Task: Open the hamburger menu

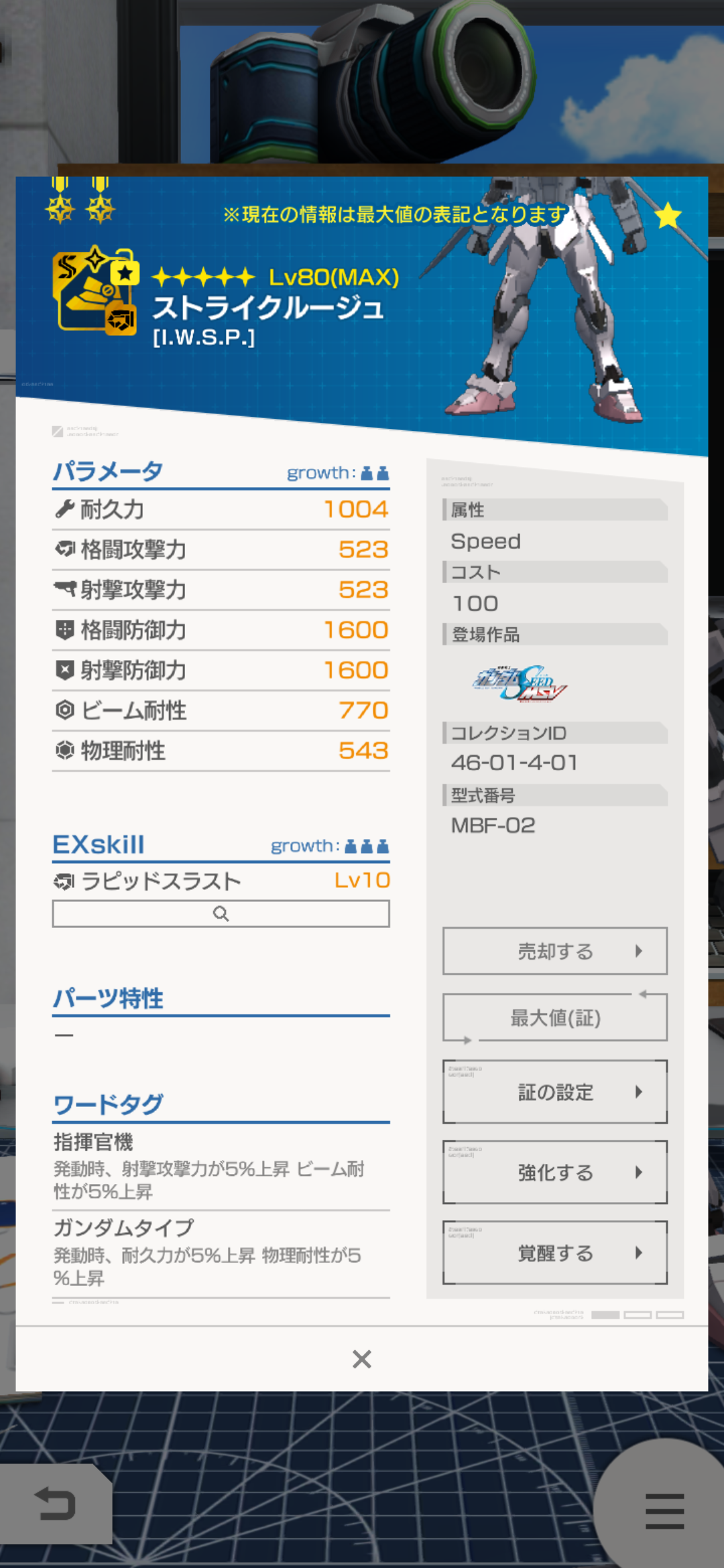Action: (664, 1510)
